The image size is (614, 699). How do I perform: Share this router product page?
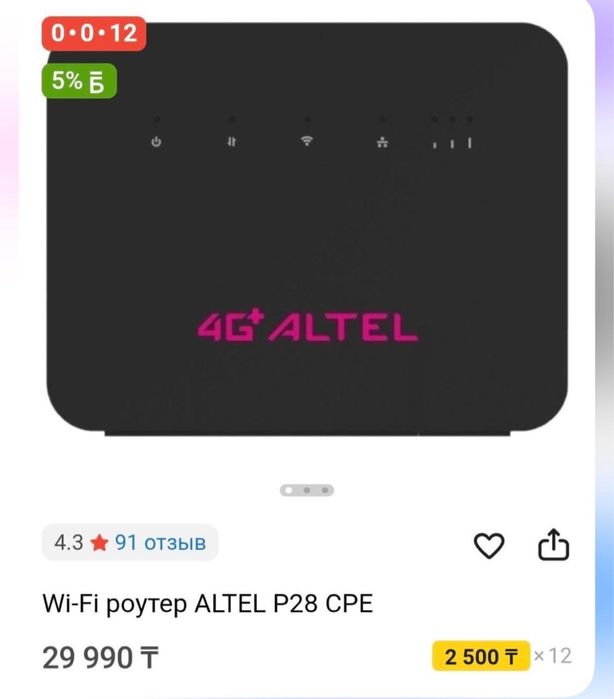pyautogui.click(x=554, y=545)
